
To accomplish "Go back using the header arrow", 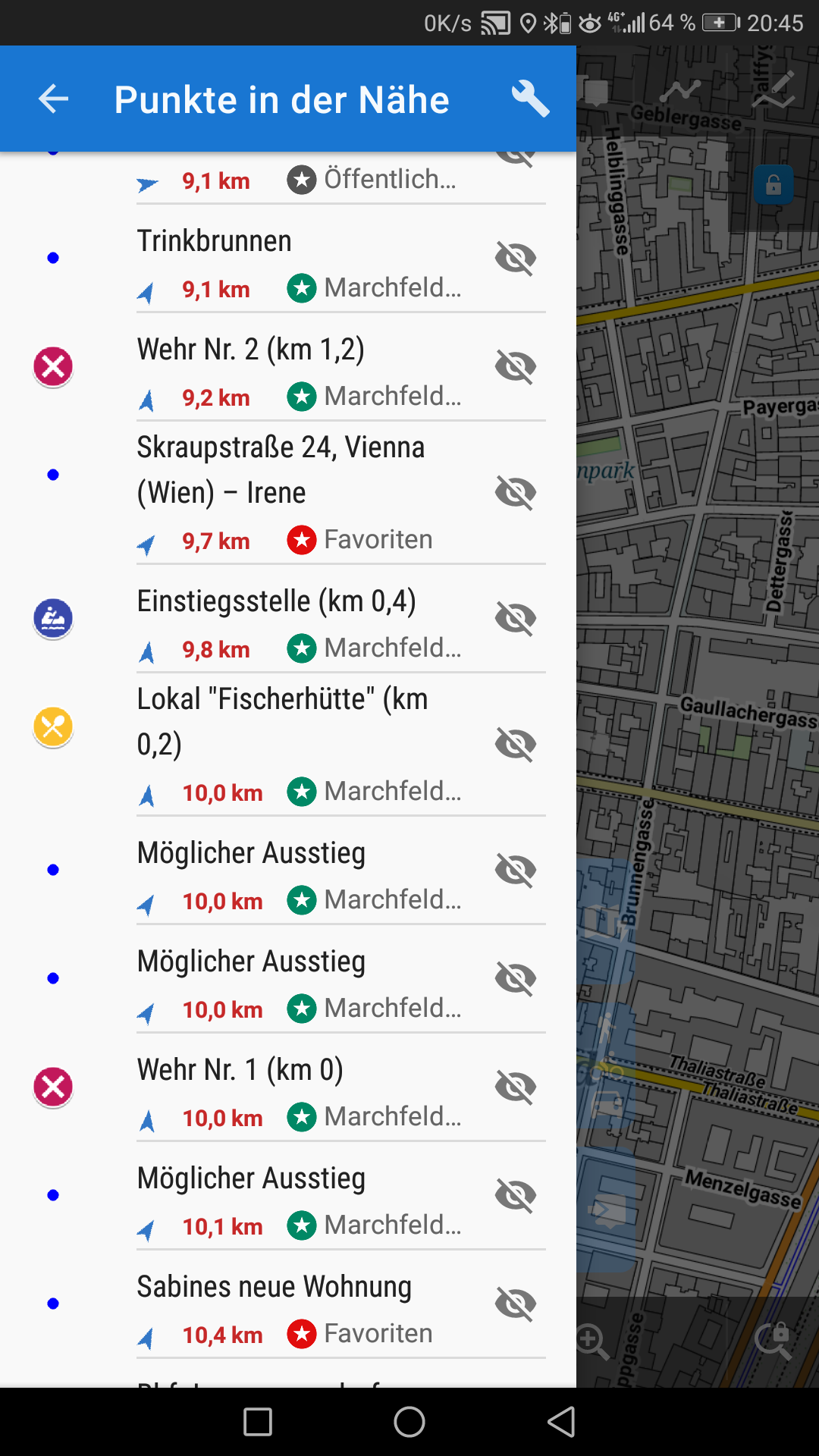I will point(53,99).
